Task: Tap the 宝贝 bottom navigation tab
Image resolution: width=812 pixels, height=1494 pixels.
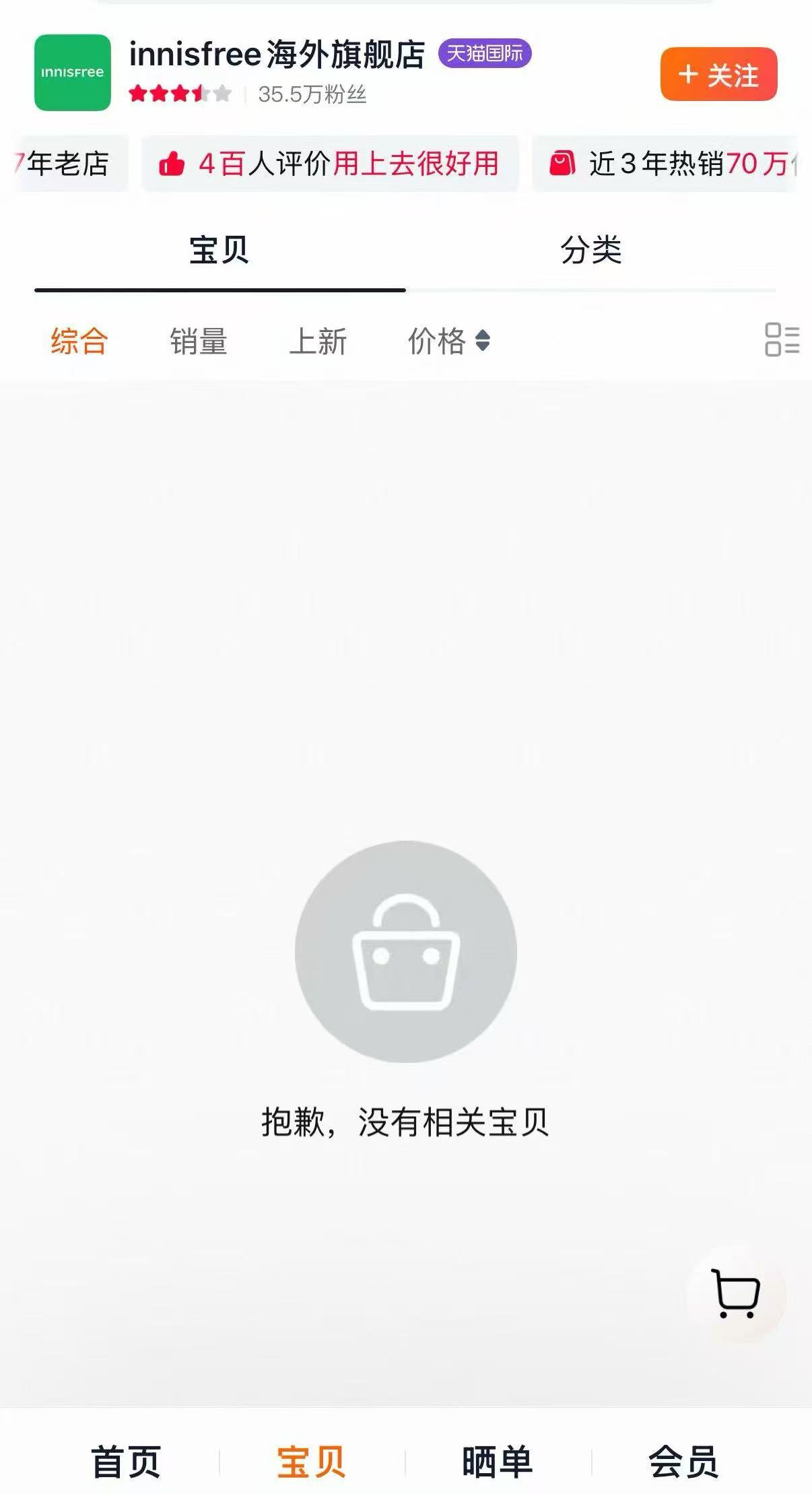Action: pyautogui.click(x=311, y=1462)
